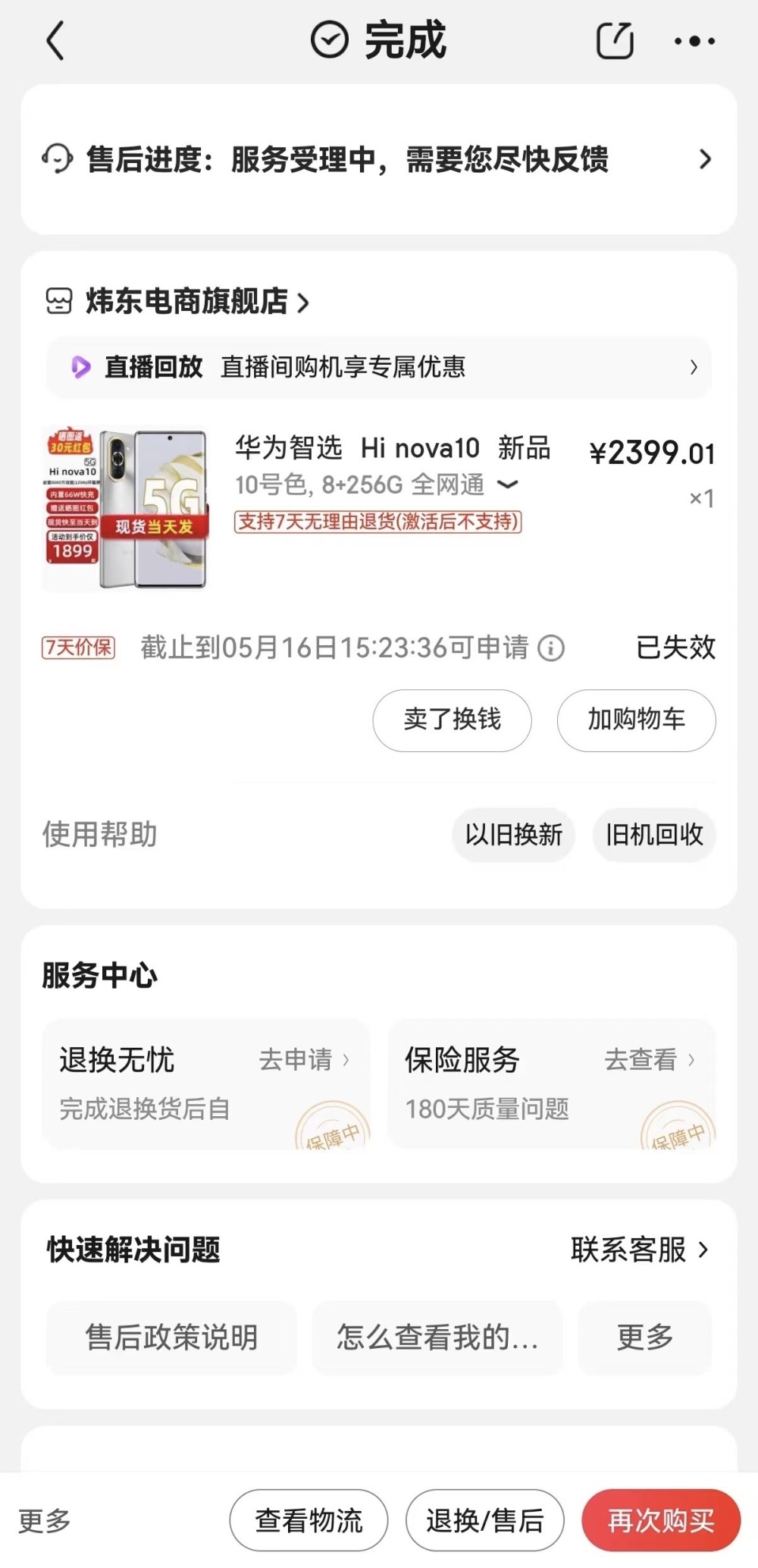Open the three-dot overflow menu

coord(694,41)
